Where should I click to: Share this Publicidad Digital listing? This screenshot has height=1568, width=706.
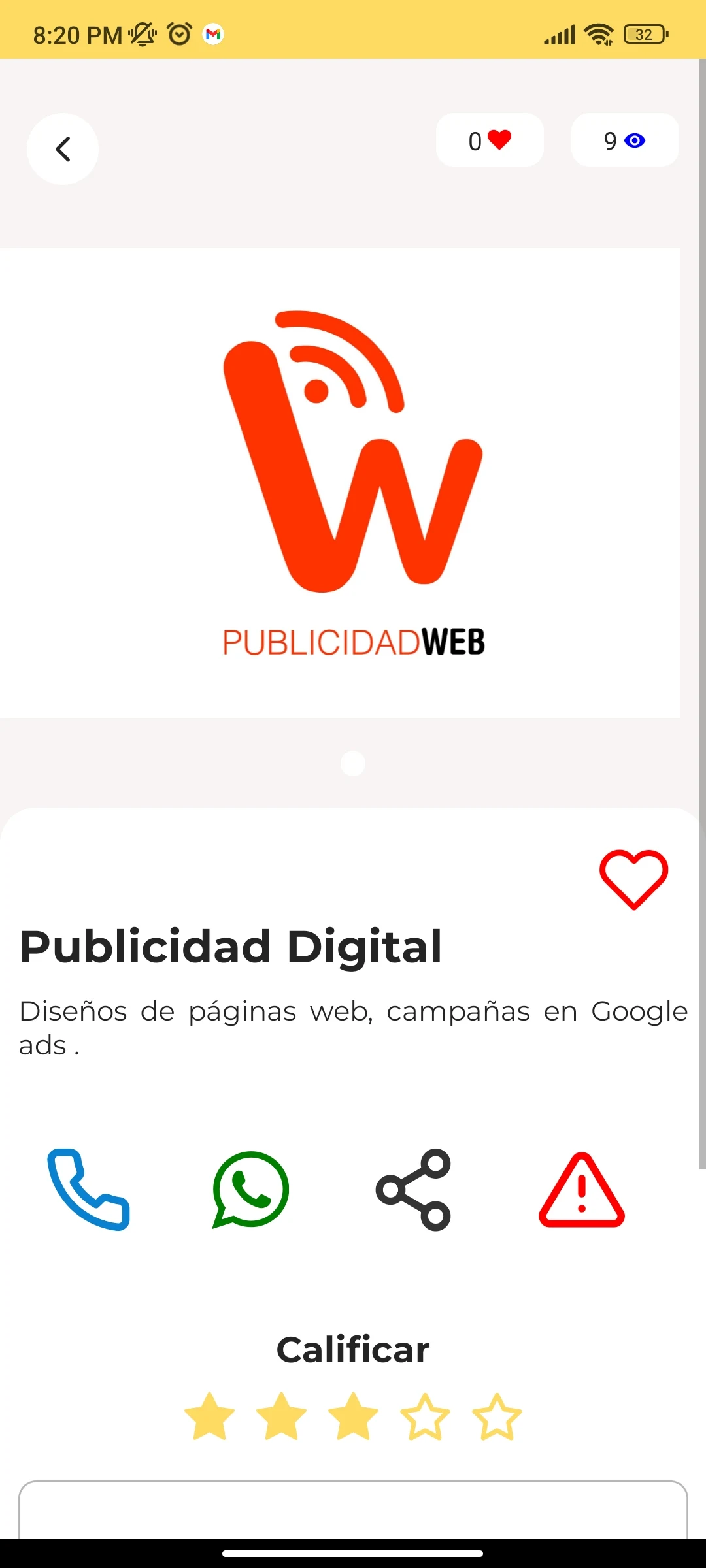tap(413, 1190)
